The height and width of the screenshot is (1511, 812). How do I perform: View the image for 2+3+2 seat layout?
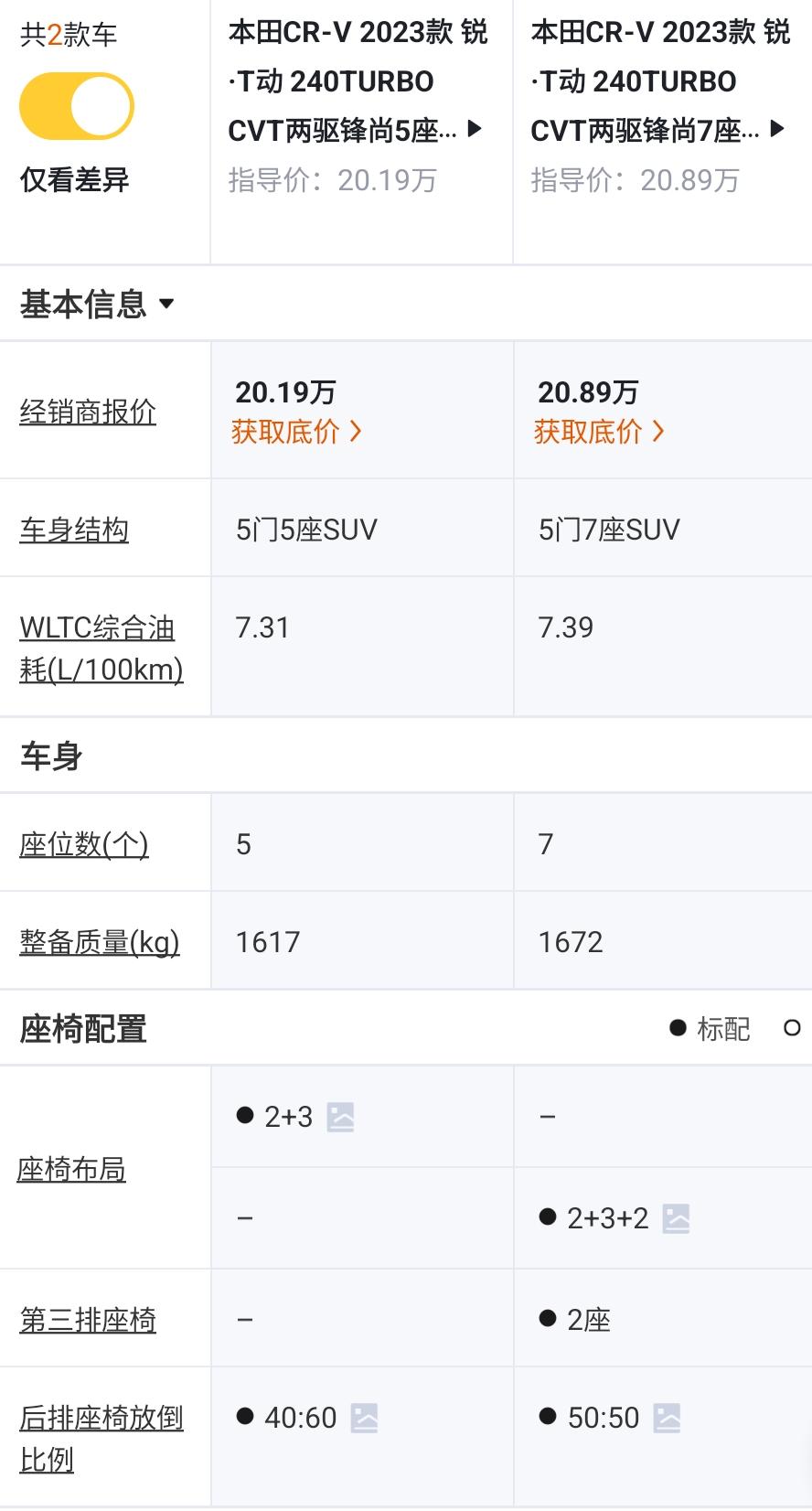676,1219
